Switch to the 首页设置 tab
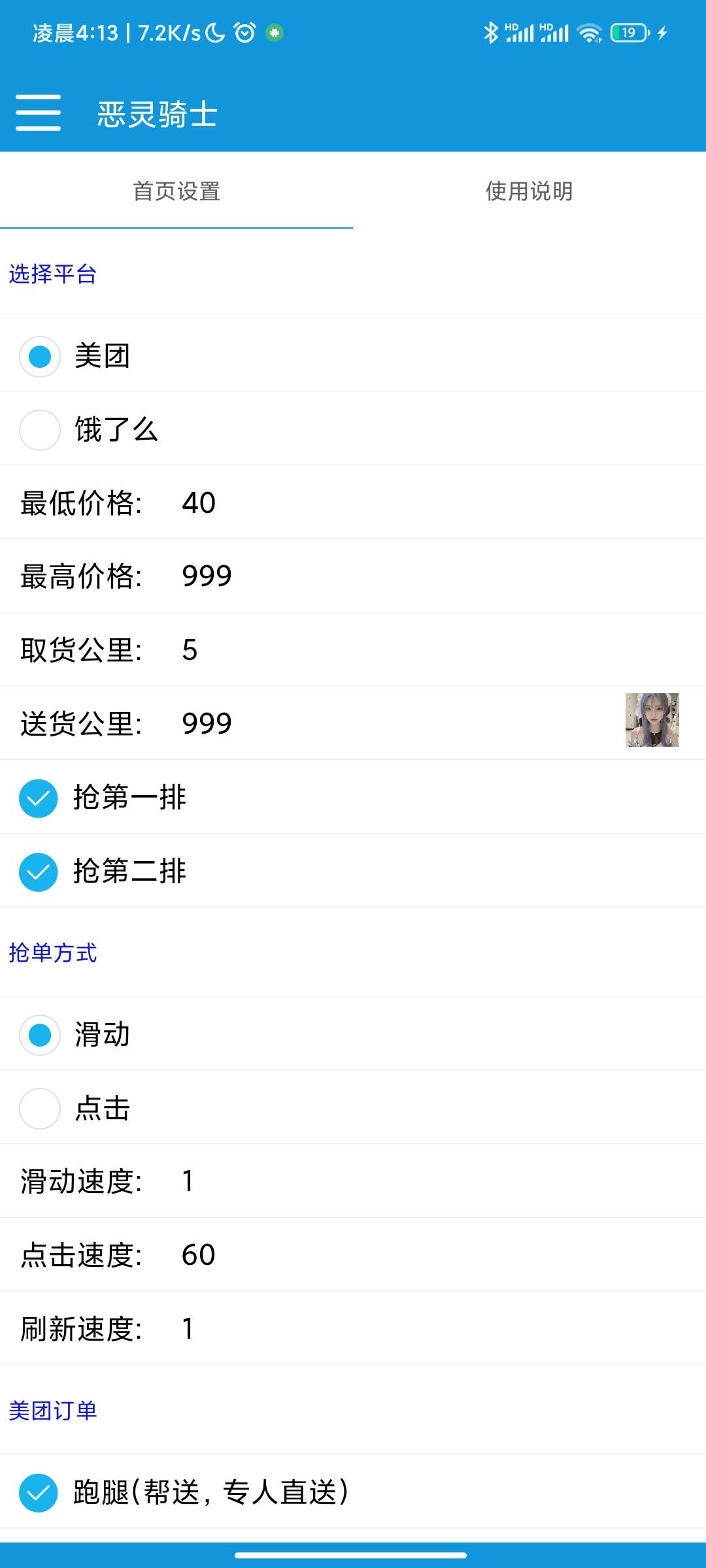The image size is (706, 1568). [176, 191]
